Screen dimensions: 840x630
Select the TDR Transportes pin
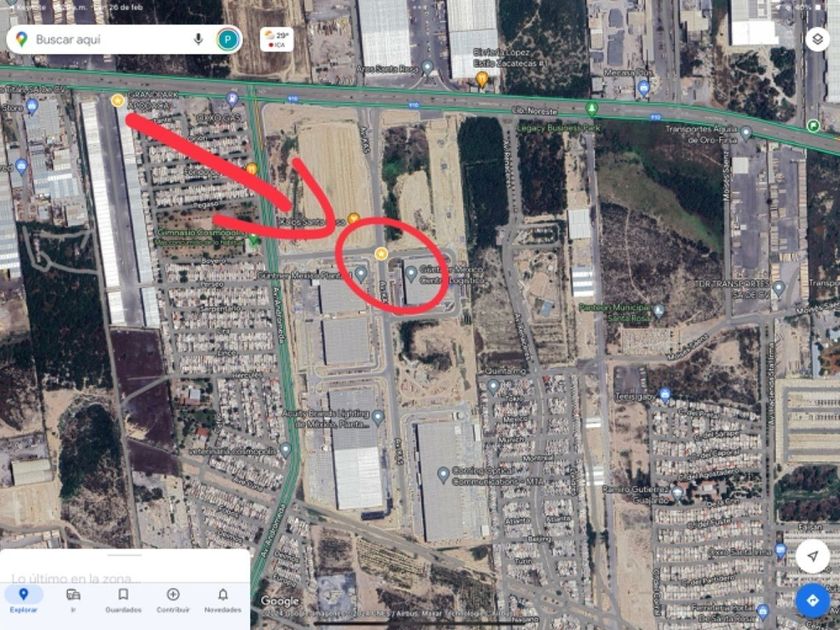pyautogui.click(x=779, y=288)
